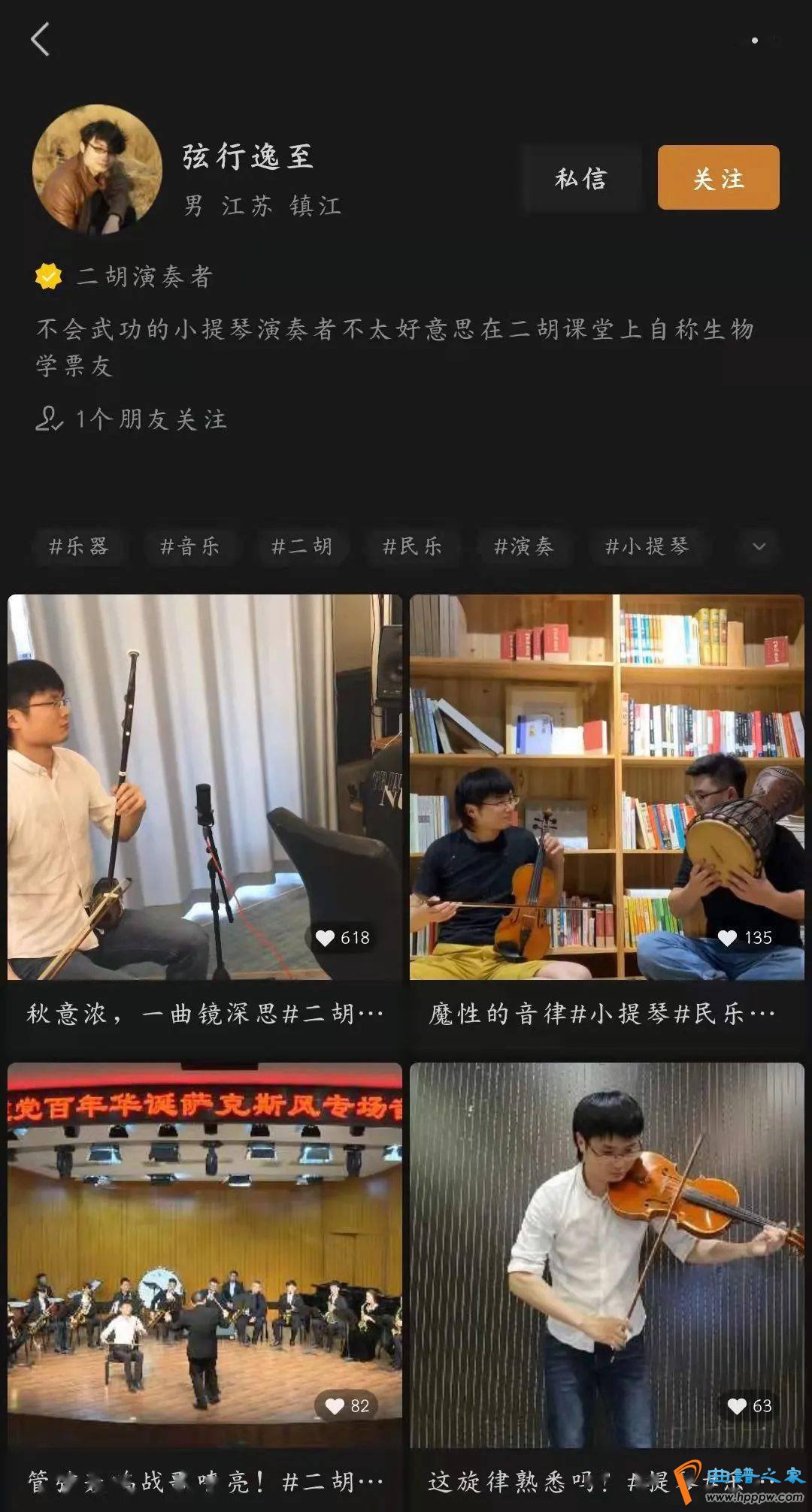Viewport: 812px width, 1512px height.
Task: Tap the #民乐 hashtag chip
Action: (412, 546)
